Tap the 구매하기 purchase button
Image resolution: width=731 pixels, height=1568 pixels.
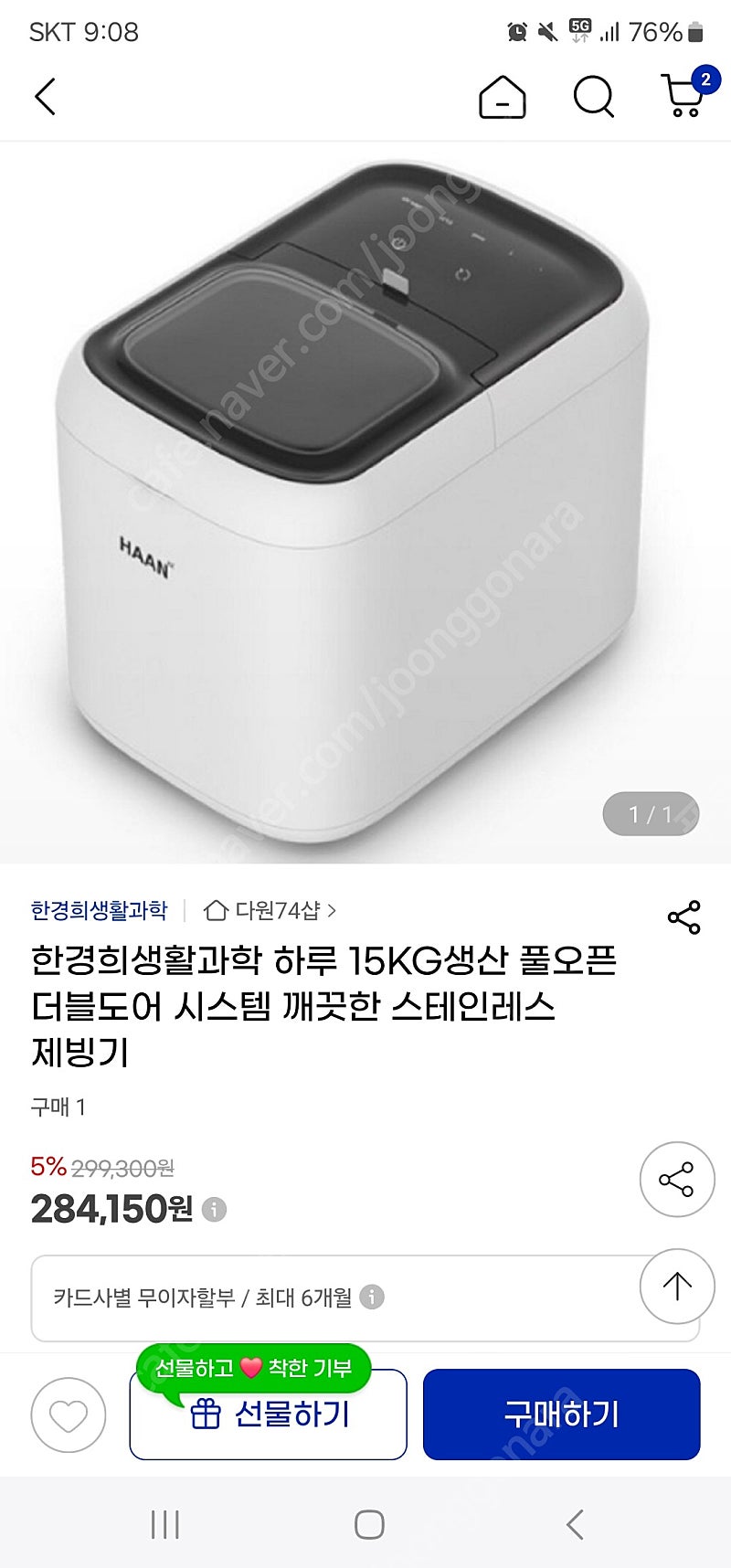click(561, 1414)
